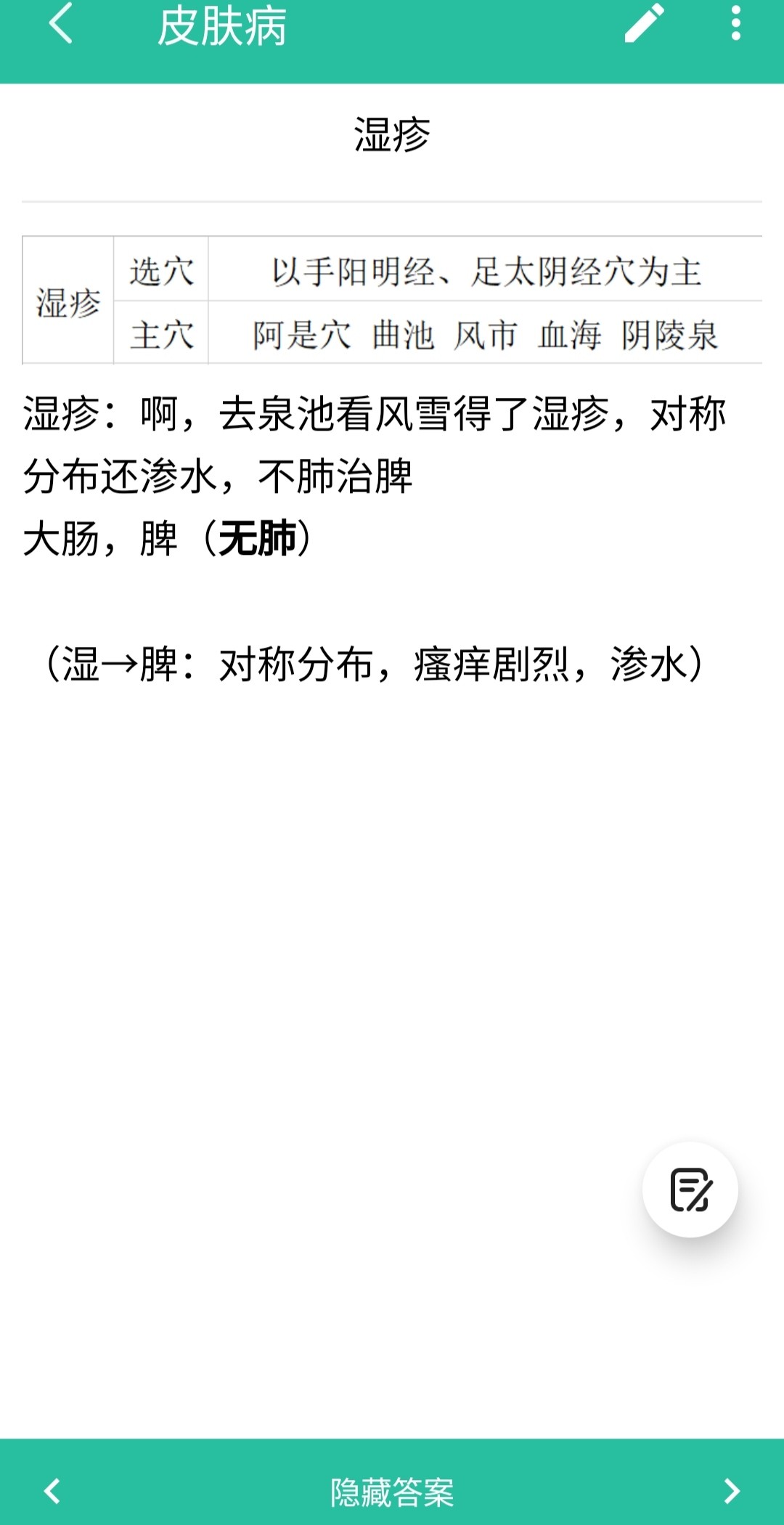The width and height of the screenshot is (784, 1525).
Task: Go back from the 皮肤病 page
Action: [x=61, y=25]
